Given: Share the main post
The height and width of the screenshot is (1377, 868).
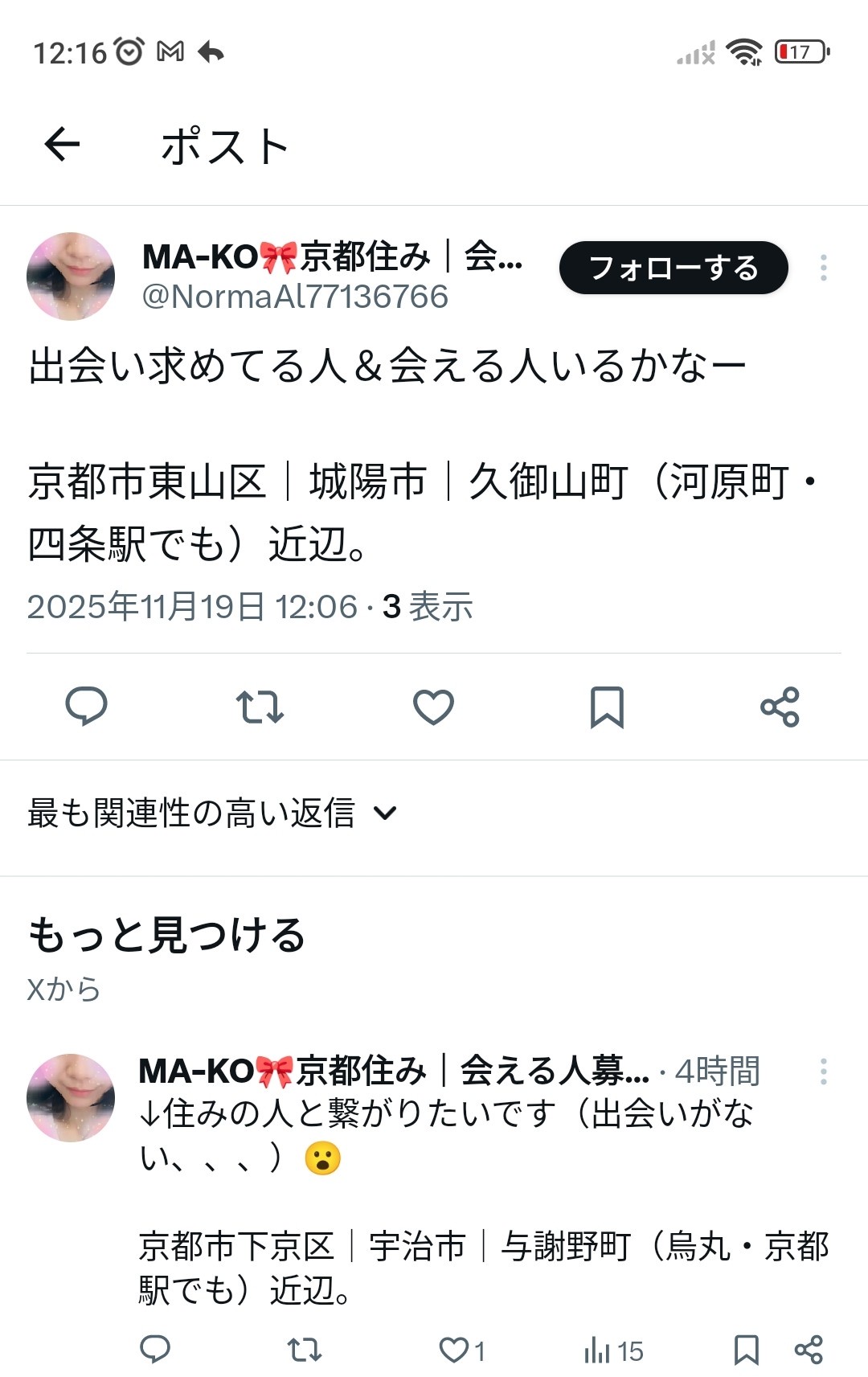Looking at the screenshot, I should click(x=780, y=707).
